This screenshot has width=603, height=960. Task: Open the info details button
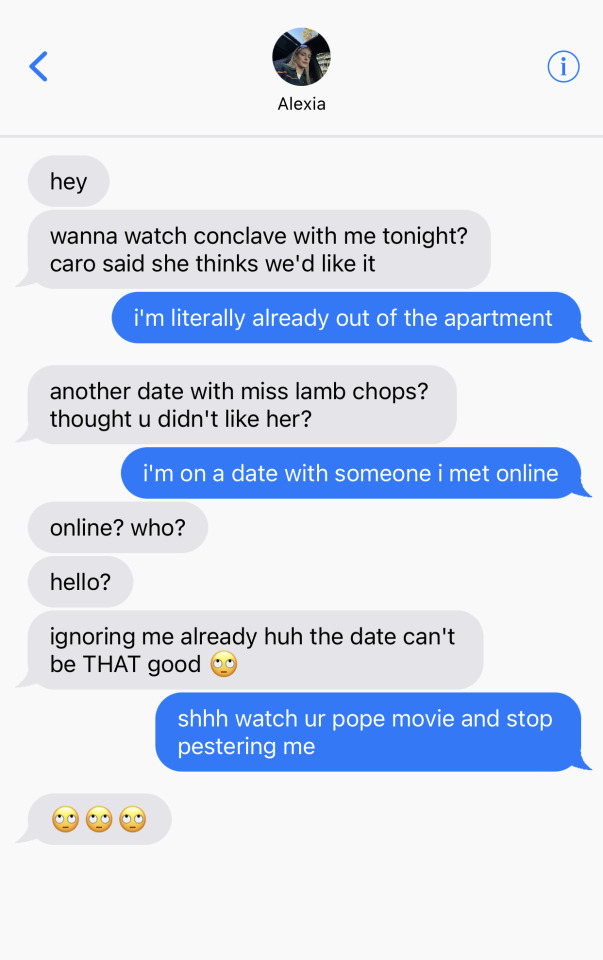point(563,67)
